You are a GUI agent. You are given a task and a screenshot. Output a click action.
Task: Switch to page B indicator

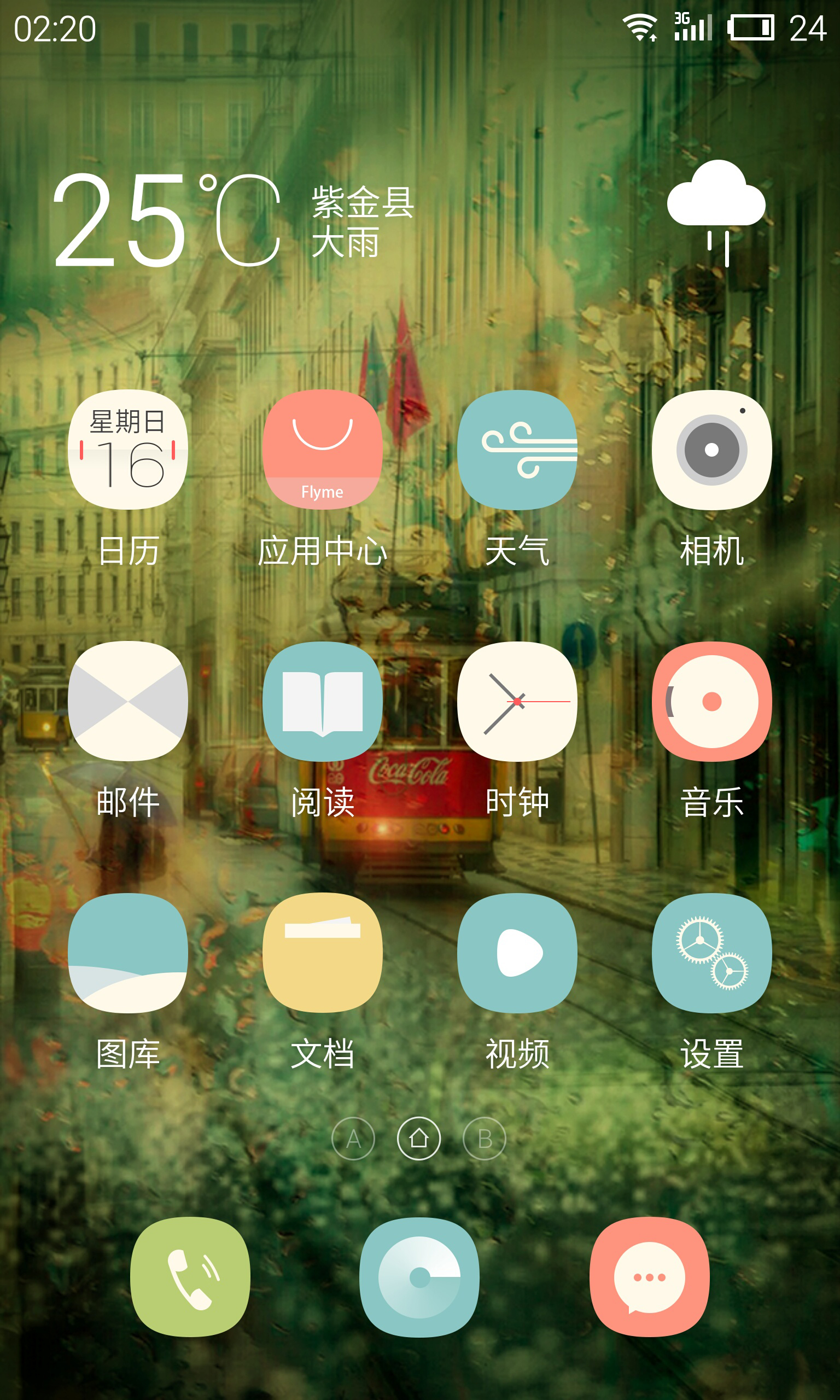pos(485,1139)
